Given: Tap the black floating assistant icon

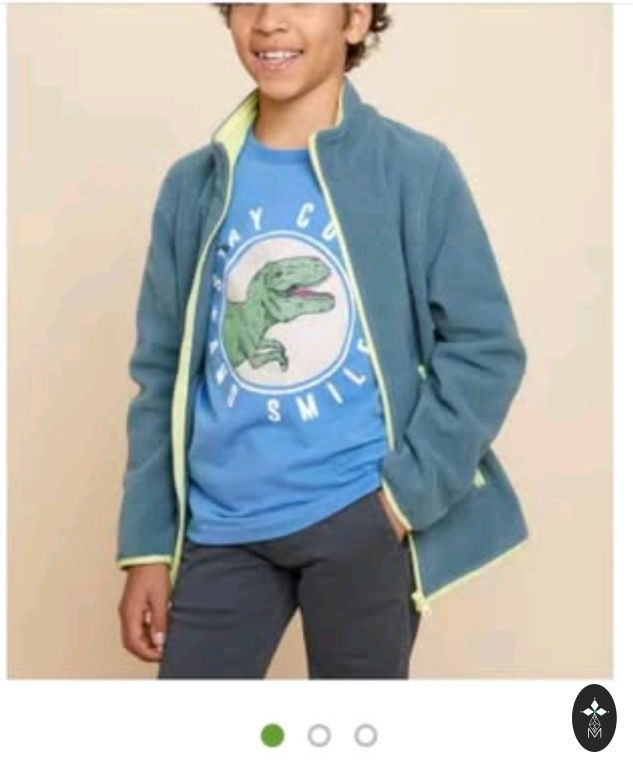Looking at the screenshot, I should (594, 717).
